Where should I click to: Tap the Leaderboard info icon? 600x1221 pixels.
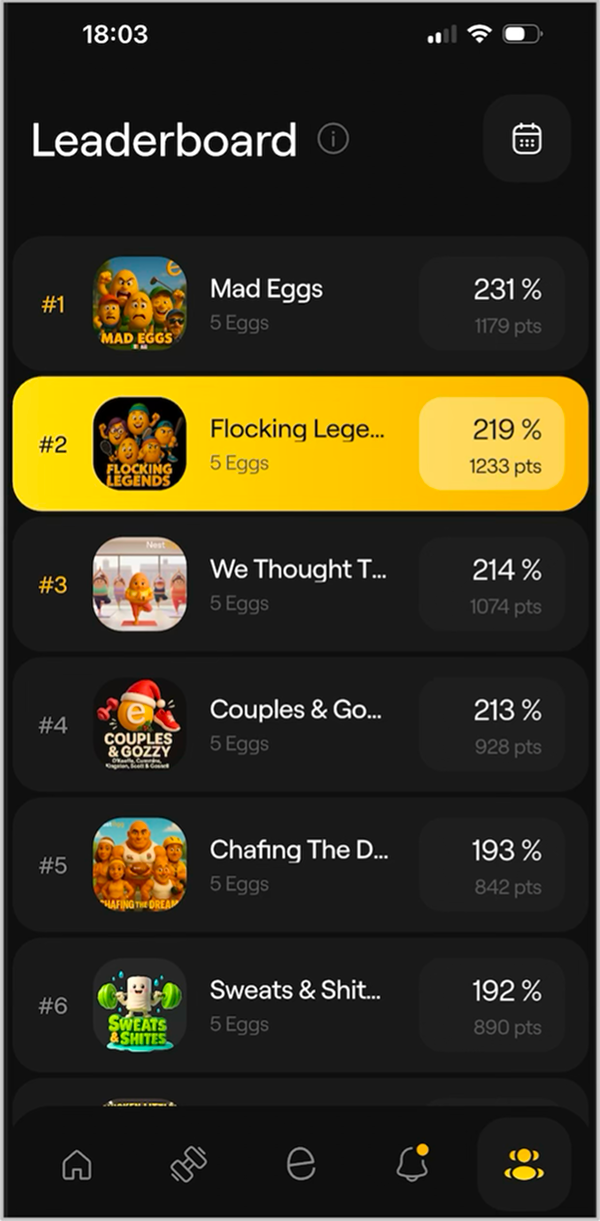click(333, 139)
